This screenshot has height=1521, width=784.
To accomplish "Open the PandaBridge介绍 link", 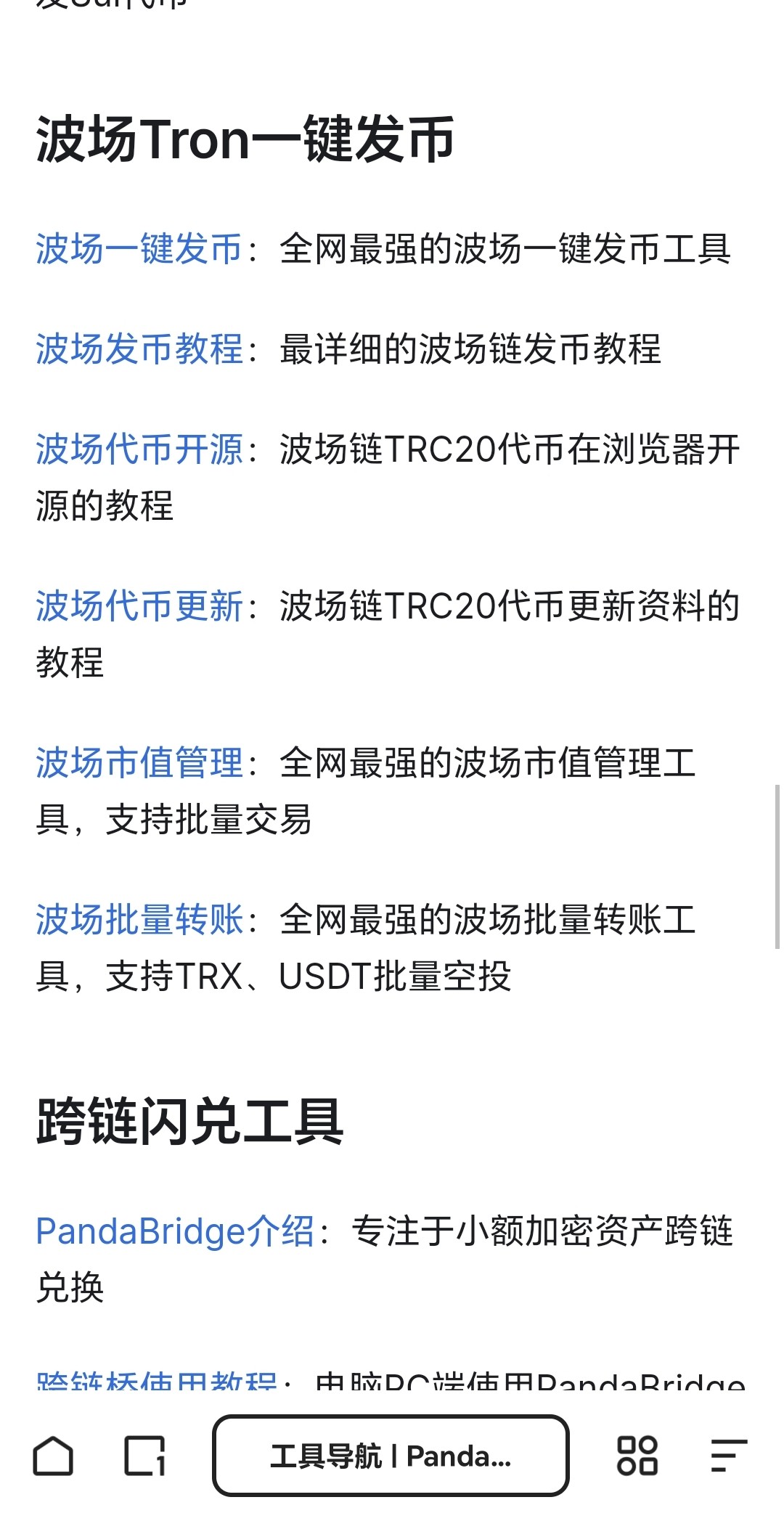I will pos(175,1233).
